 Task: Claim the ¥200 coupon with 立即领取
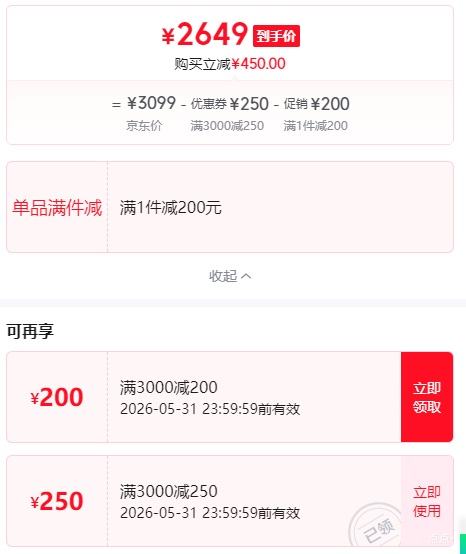[427, 397]
